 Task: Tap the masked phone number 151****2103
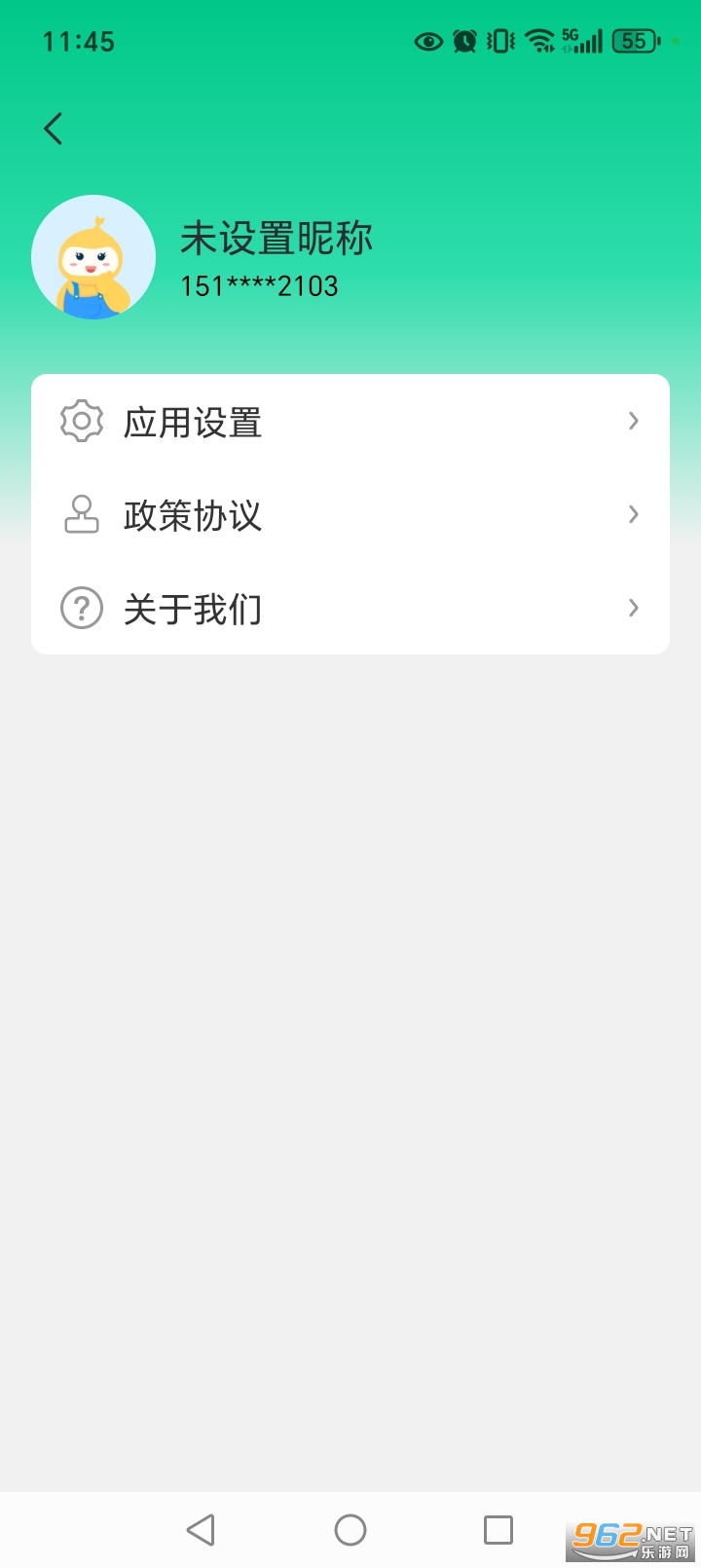[260, 285]
